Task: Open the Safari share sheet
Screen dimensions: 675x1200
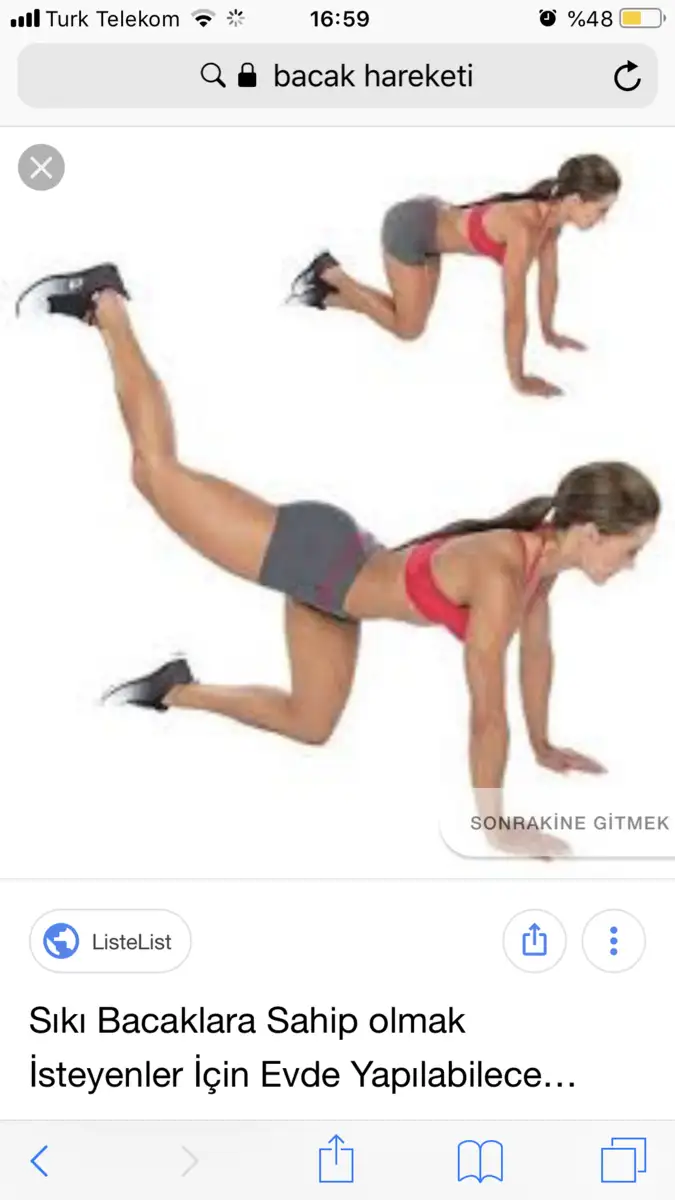Action: 336,1160
